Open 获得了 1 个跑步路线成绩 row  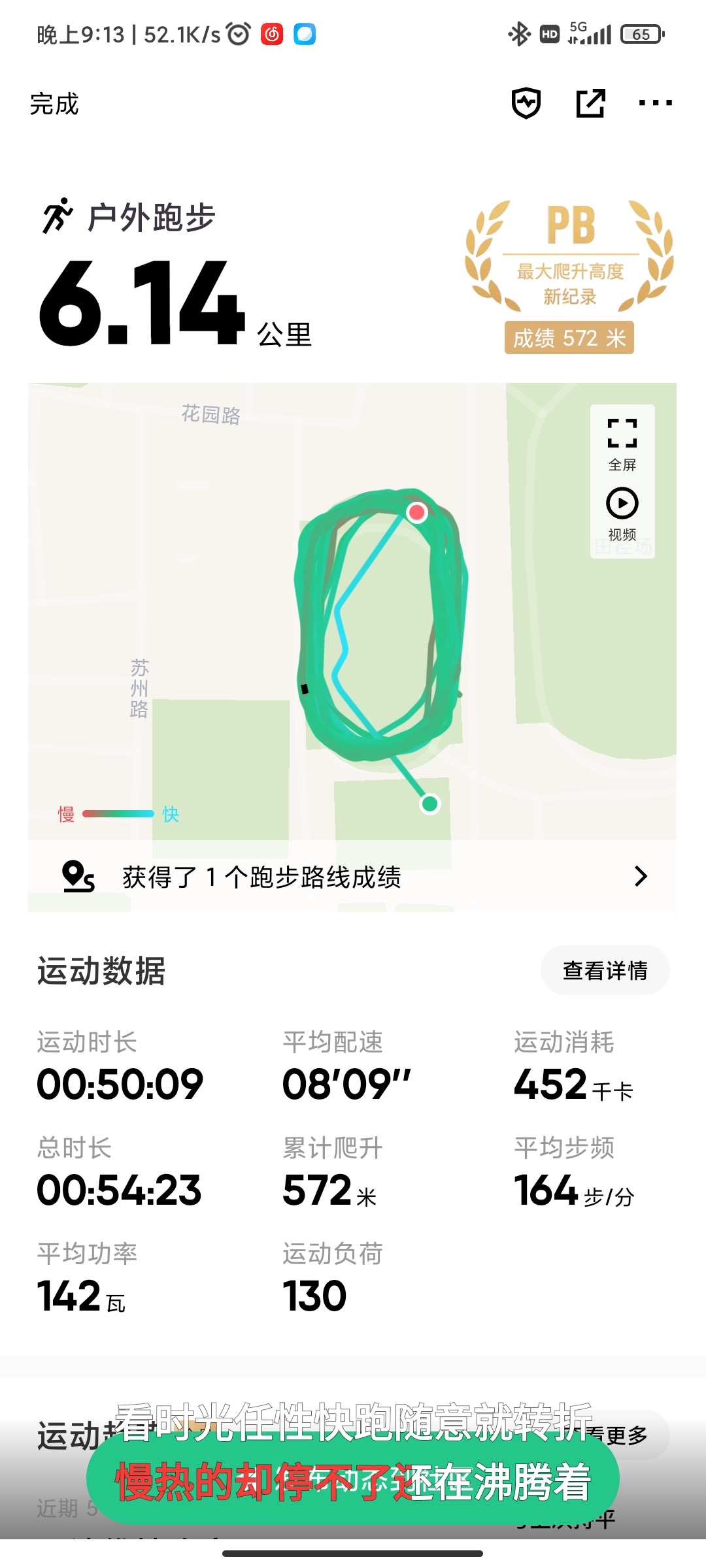352,876
